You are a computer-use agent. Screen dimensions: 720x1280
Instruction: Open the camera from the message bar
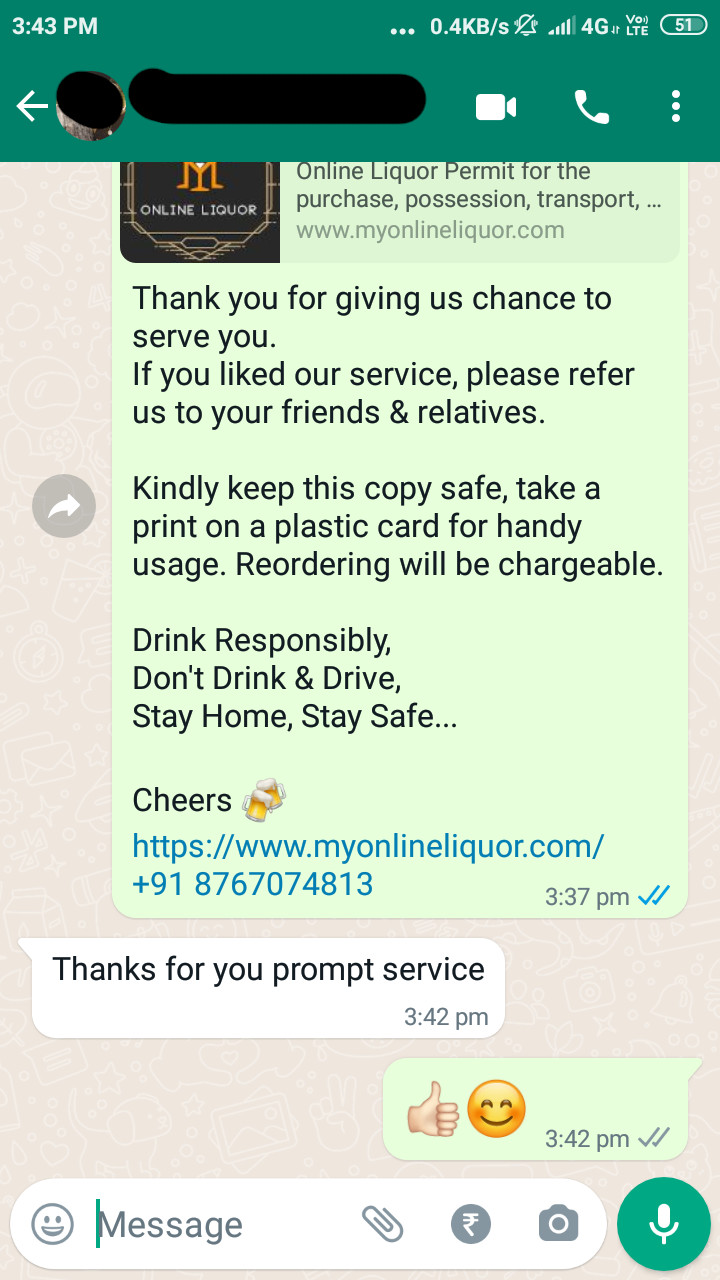[558, 1223]
